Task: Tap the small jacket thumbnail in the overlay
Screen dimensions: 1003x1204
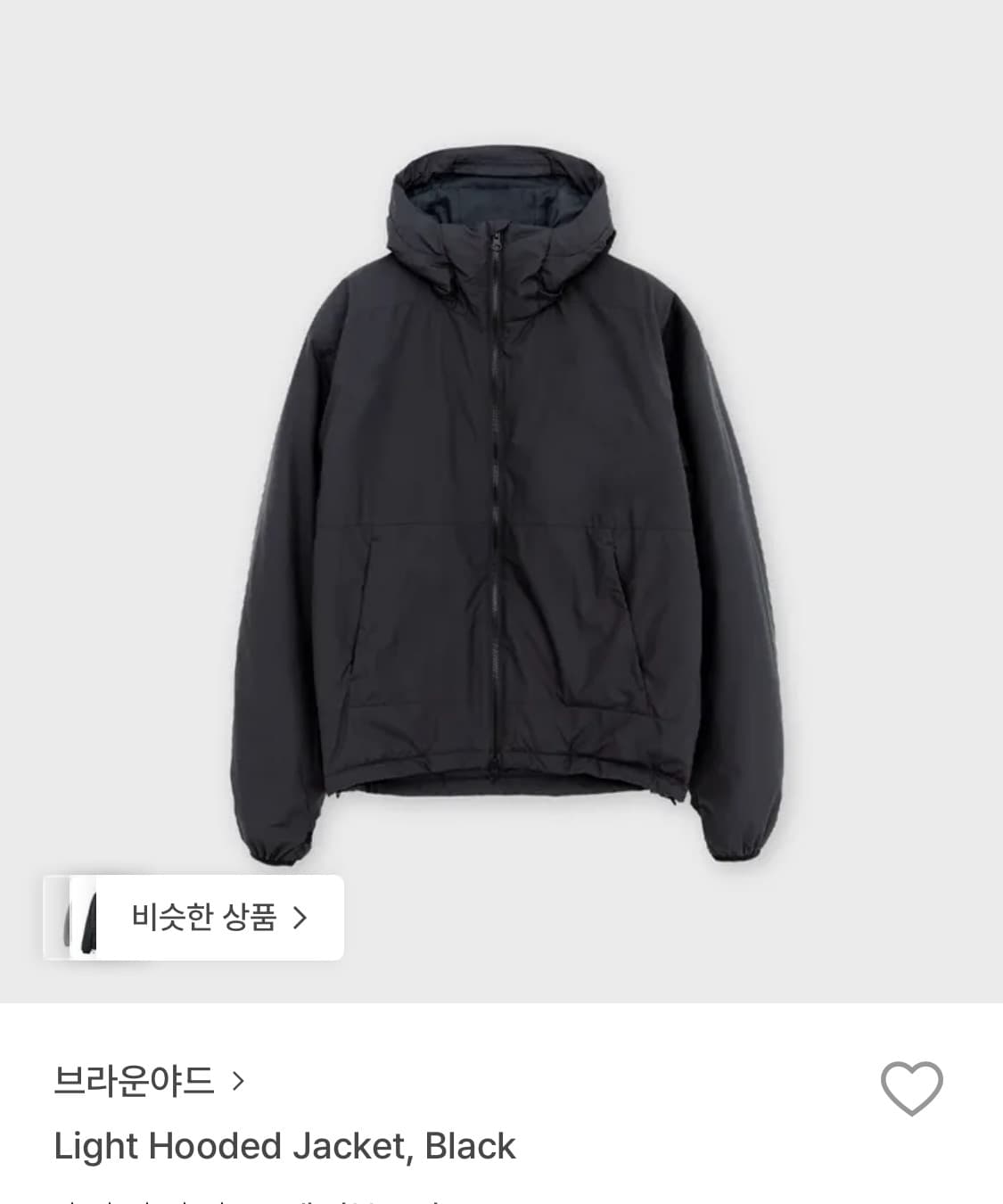Action: click(x=80, y=919)
